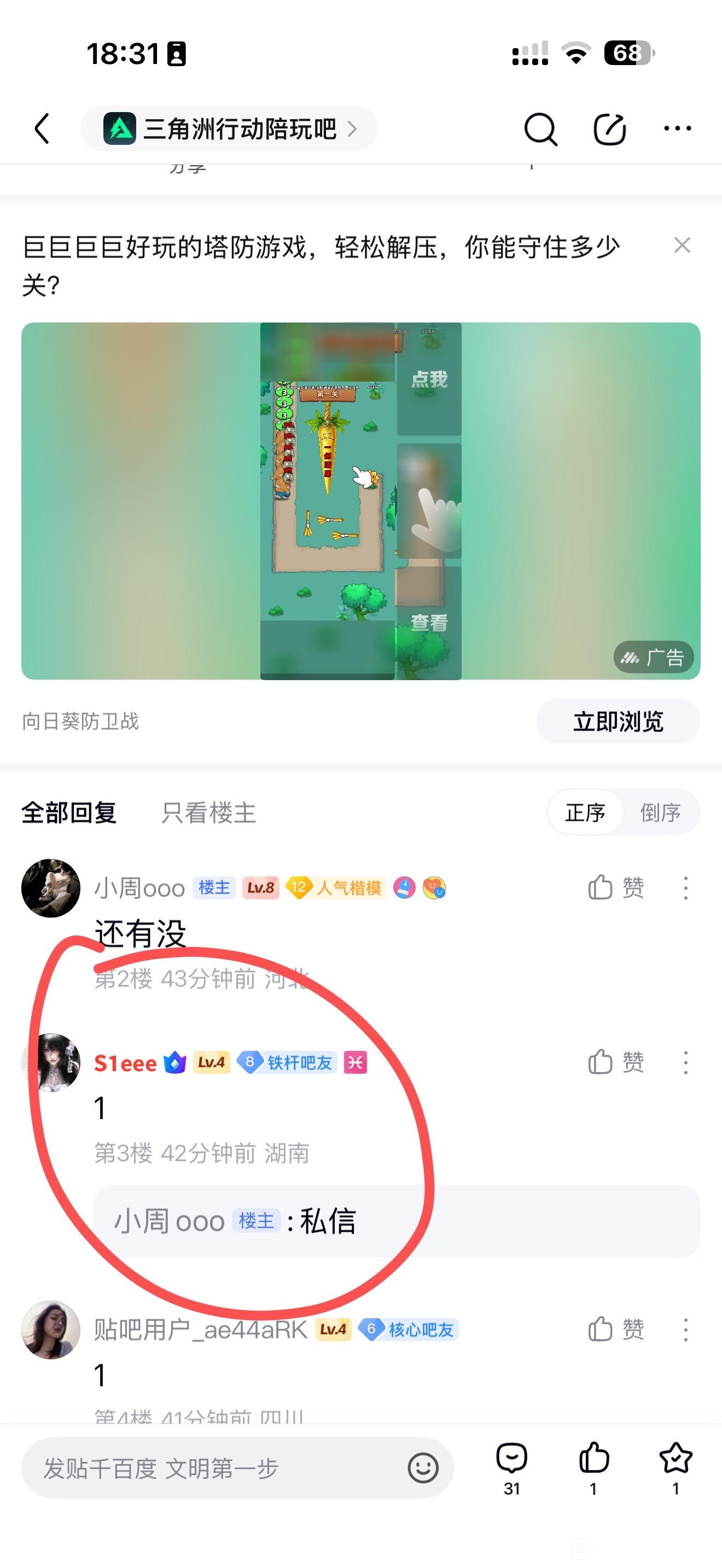Open search from the top bar
Screen dimensions: 722x1568
pyautogui.click(x=540, y=129)
